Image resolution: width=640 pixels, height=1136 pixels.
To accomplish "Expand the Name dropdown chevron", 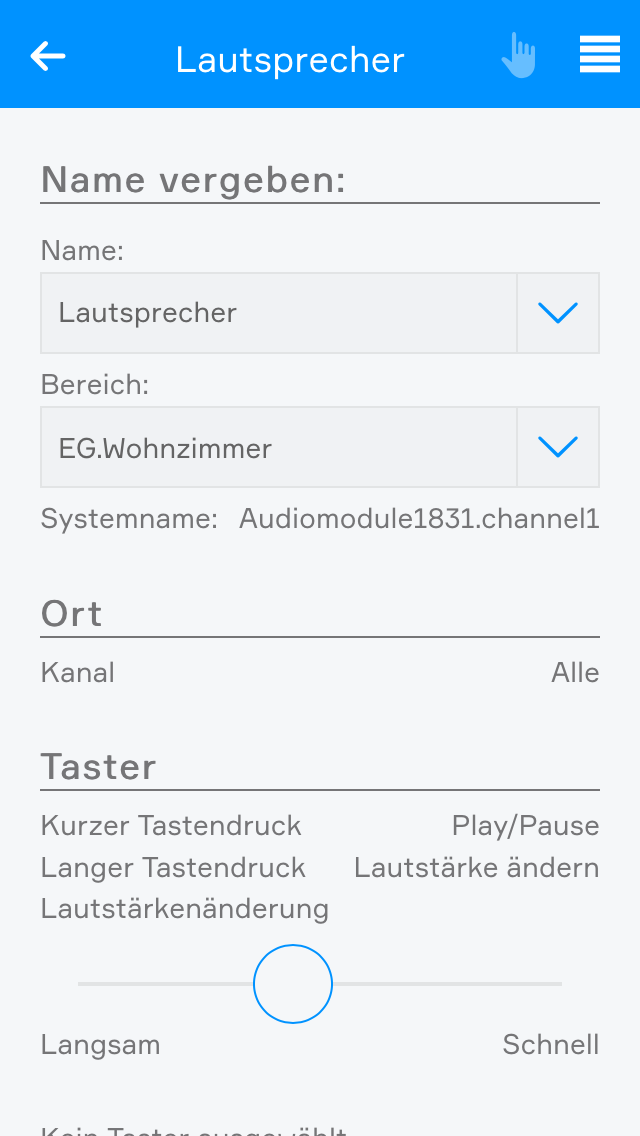I will coord(558,313).
